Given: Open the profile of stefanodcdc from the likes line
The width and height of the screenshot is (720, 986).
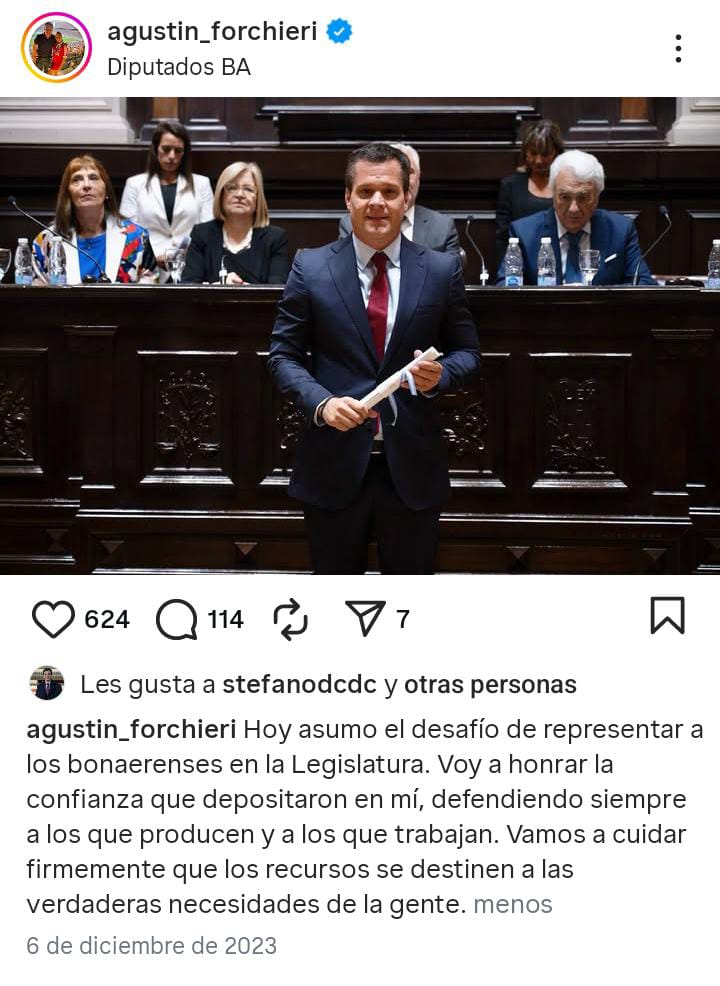Looking at the screenshot, I should (299, 685).
